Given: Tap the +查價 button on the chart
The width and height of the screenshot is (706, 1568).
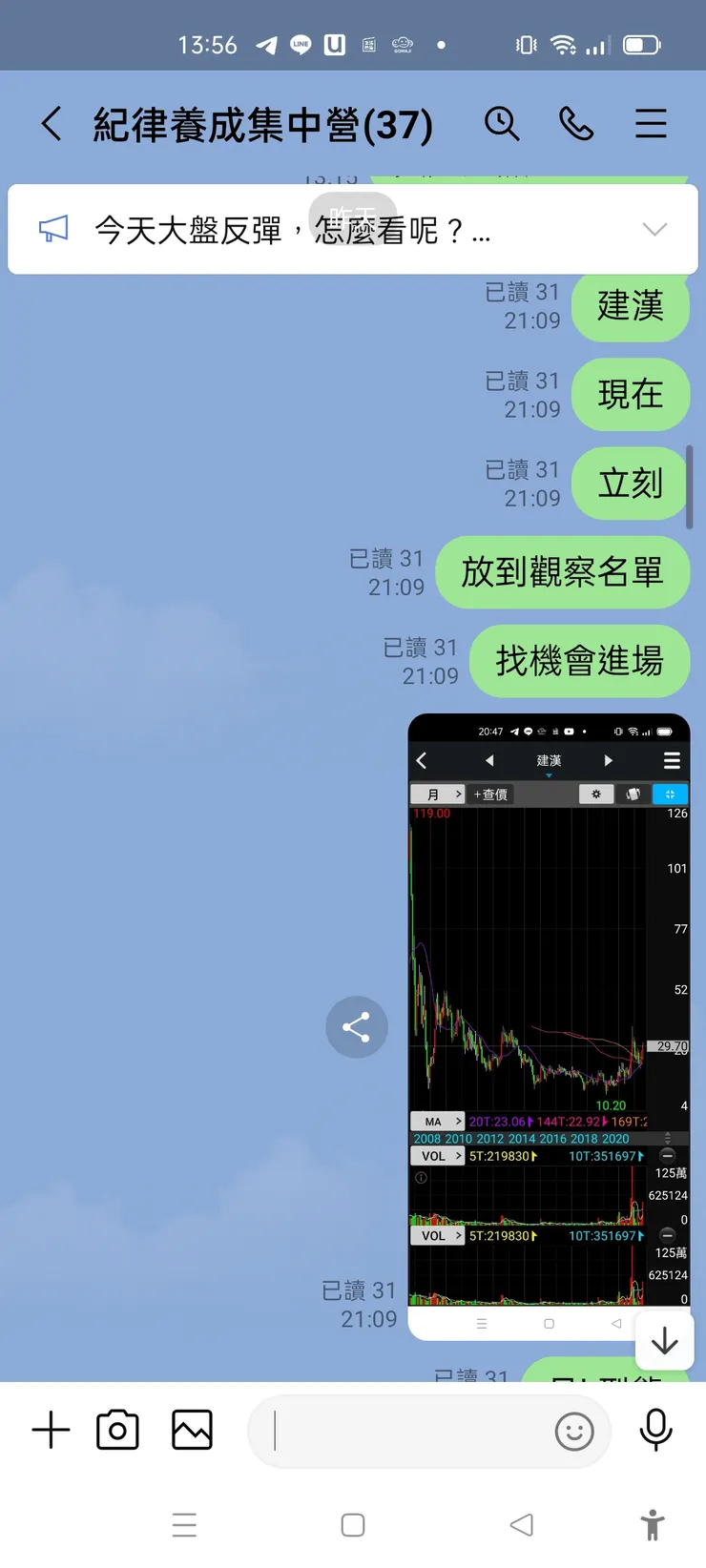Looking at the screenshot, I should coord(490,794).
